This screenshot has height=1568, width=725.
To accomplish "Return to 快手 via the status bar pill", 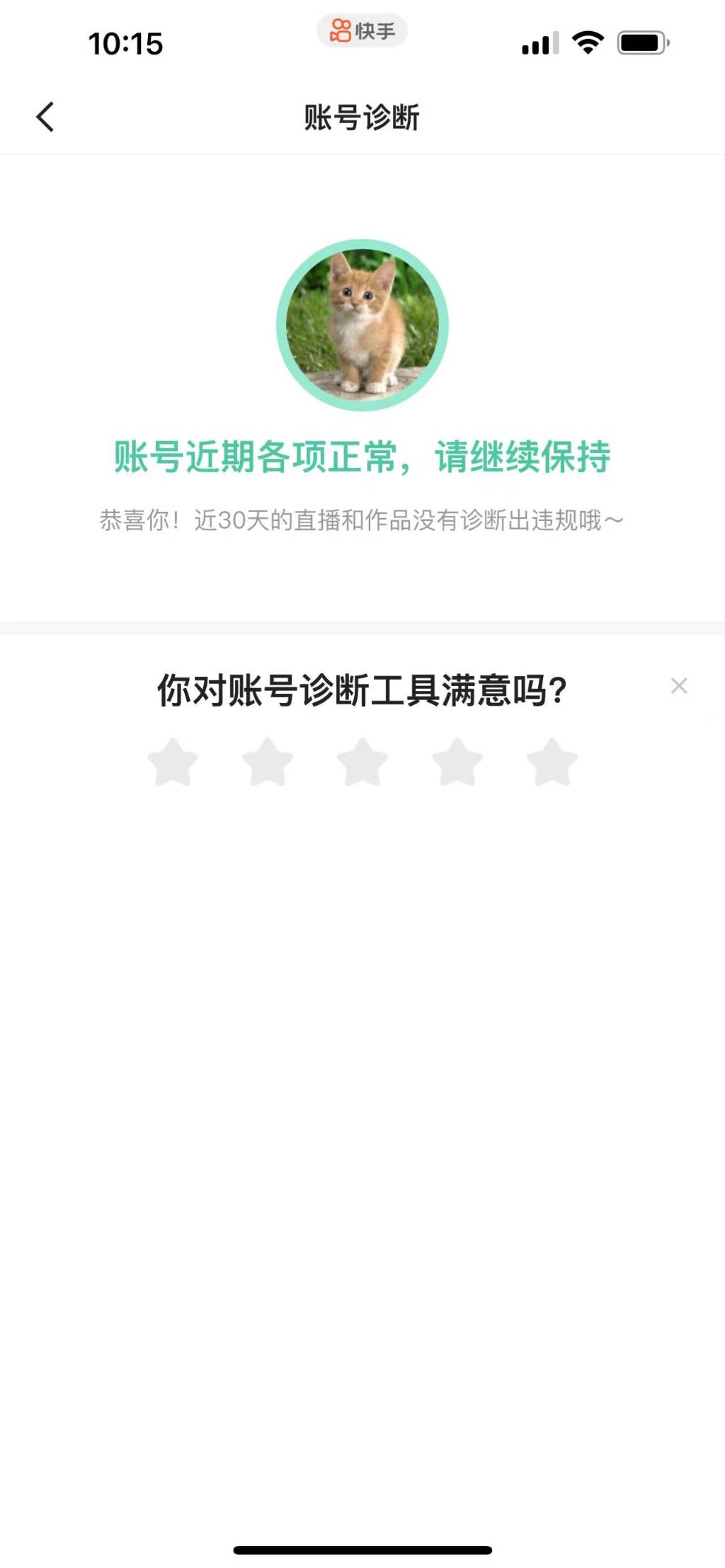I will [x=362, y=30].
